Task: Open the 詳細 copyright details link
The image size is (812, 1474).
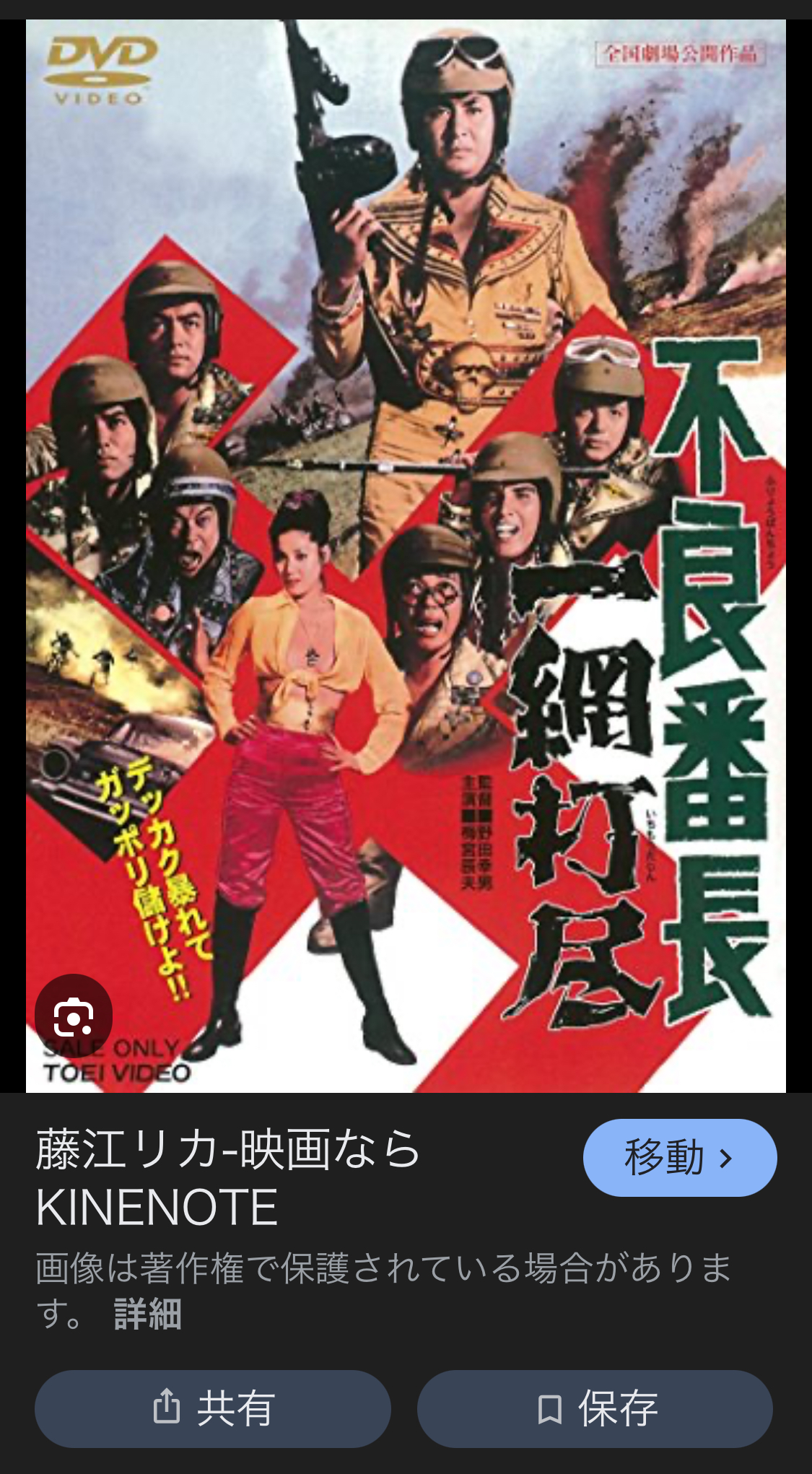Action: click(x=147, y=1314)
